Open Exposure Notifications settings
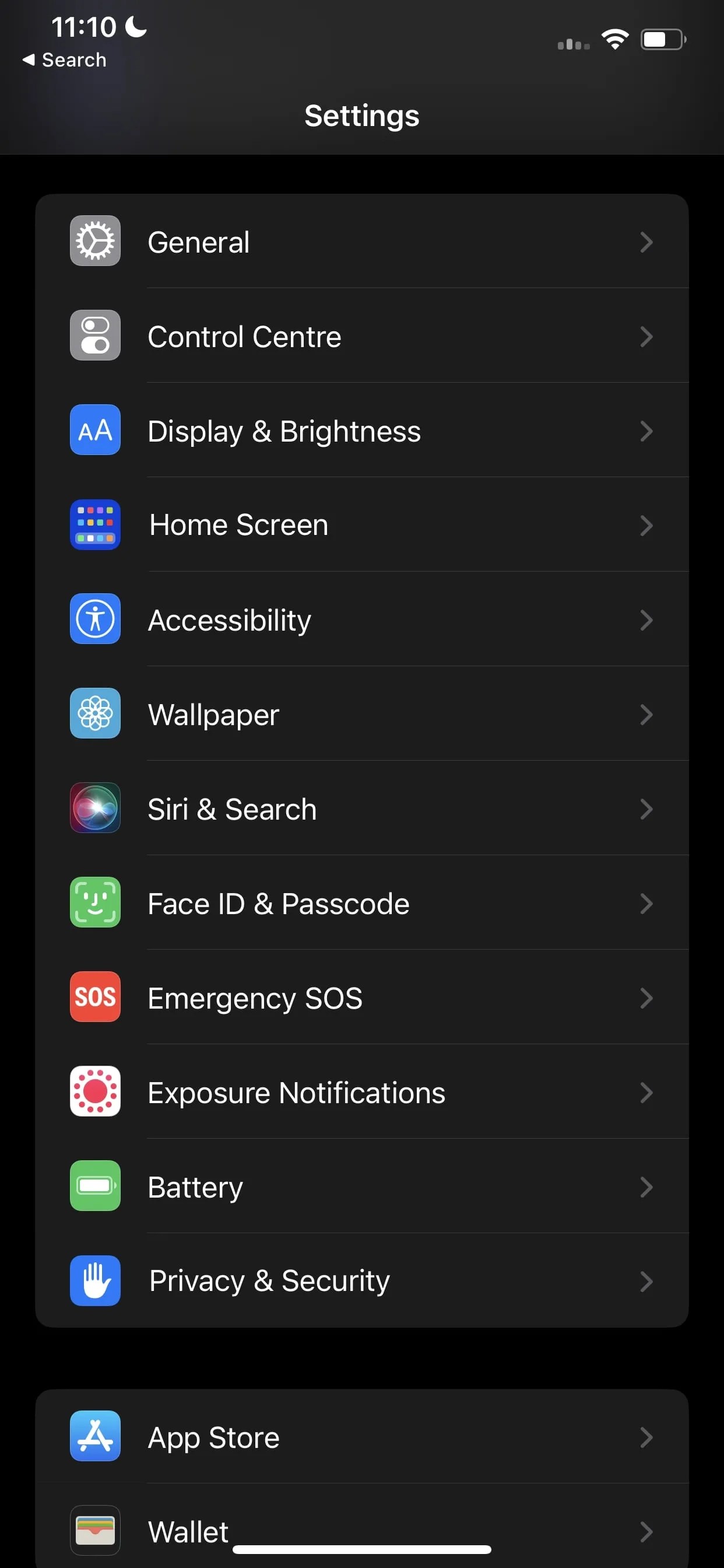724x1568 pixels. tap(362, 1092)
